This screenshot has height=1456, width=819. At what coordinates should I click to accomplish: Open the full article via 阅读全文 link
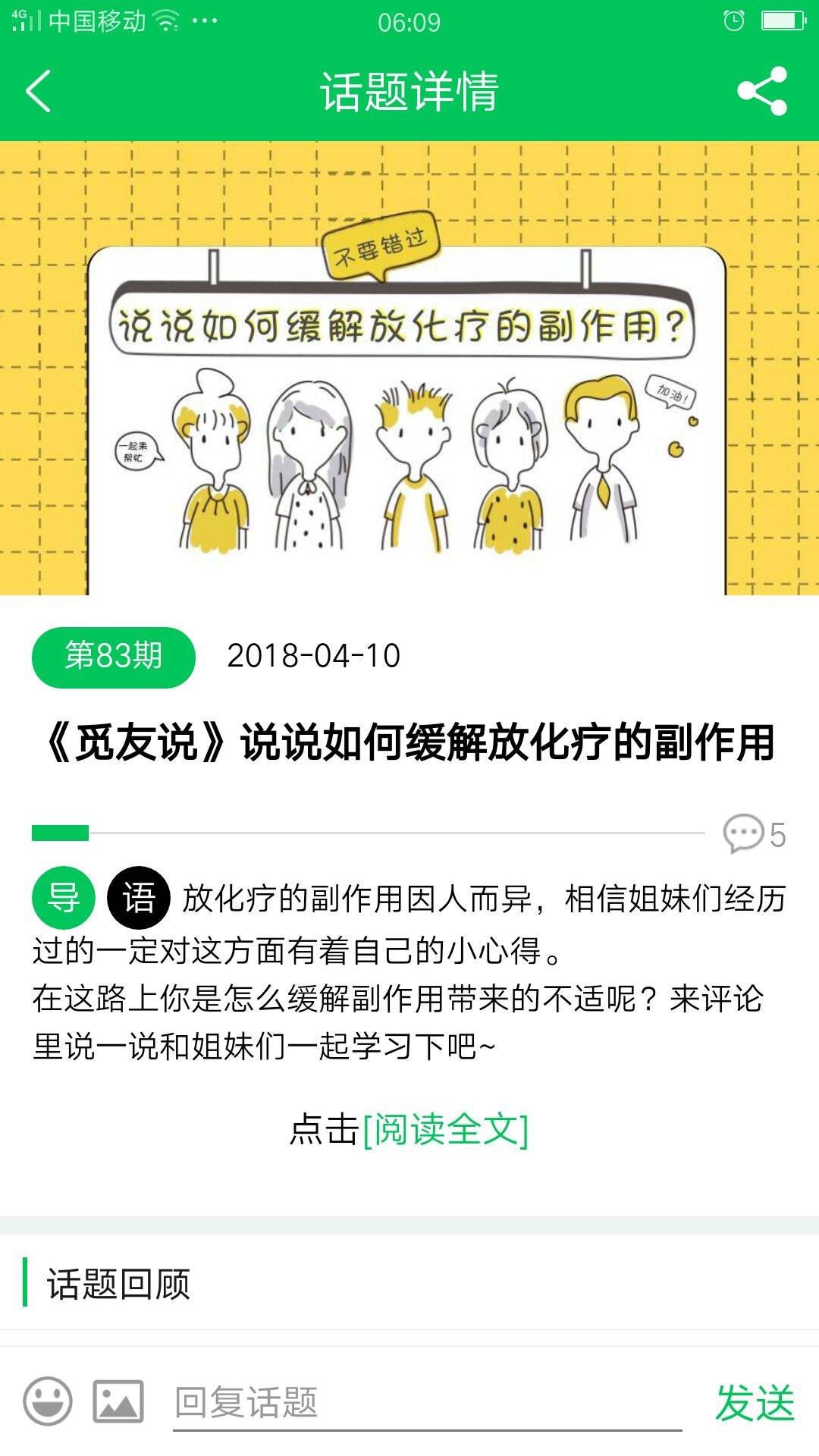coord(446,1130)
